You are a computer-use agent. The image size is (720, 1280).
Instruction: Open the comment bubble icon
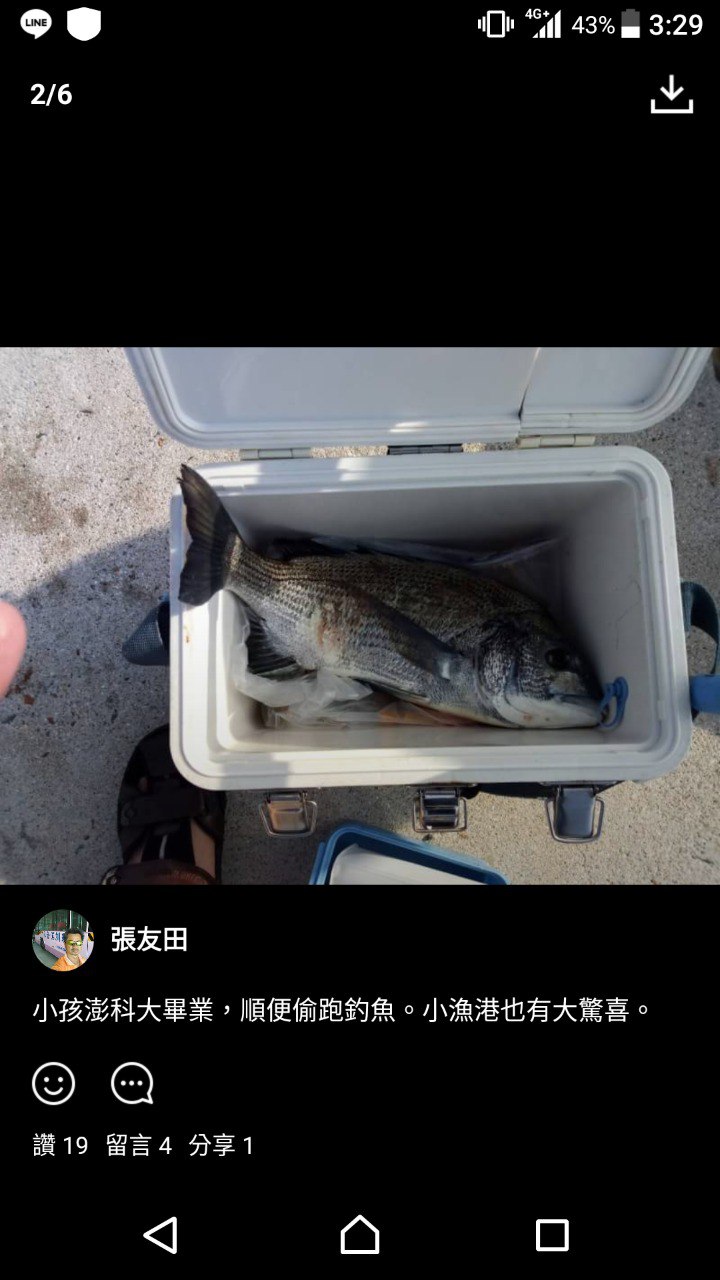coord(132,1083)
